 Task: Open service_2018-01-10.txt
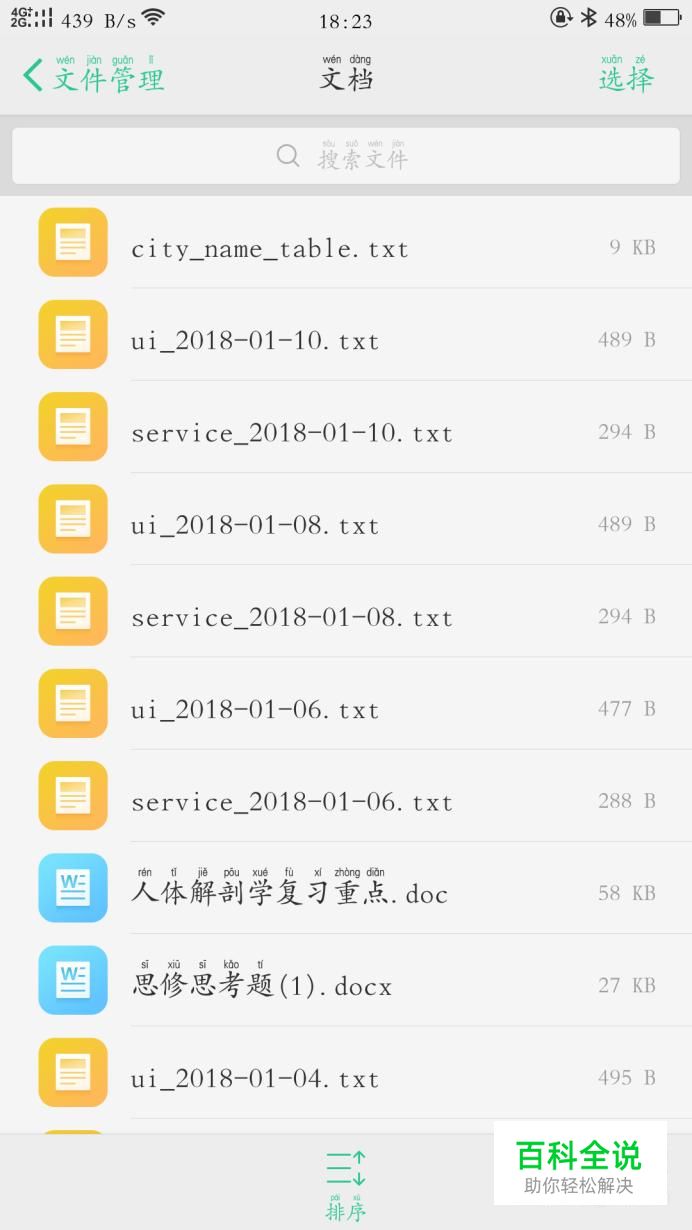pos(346,427)
